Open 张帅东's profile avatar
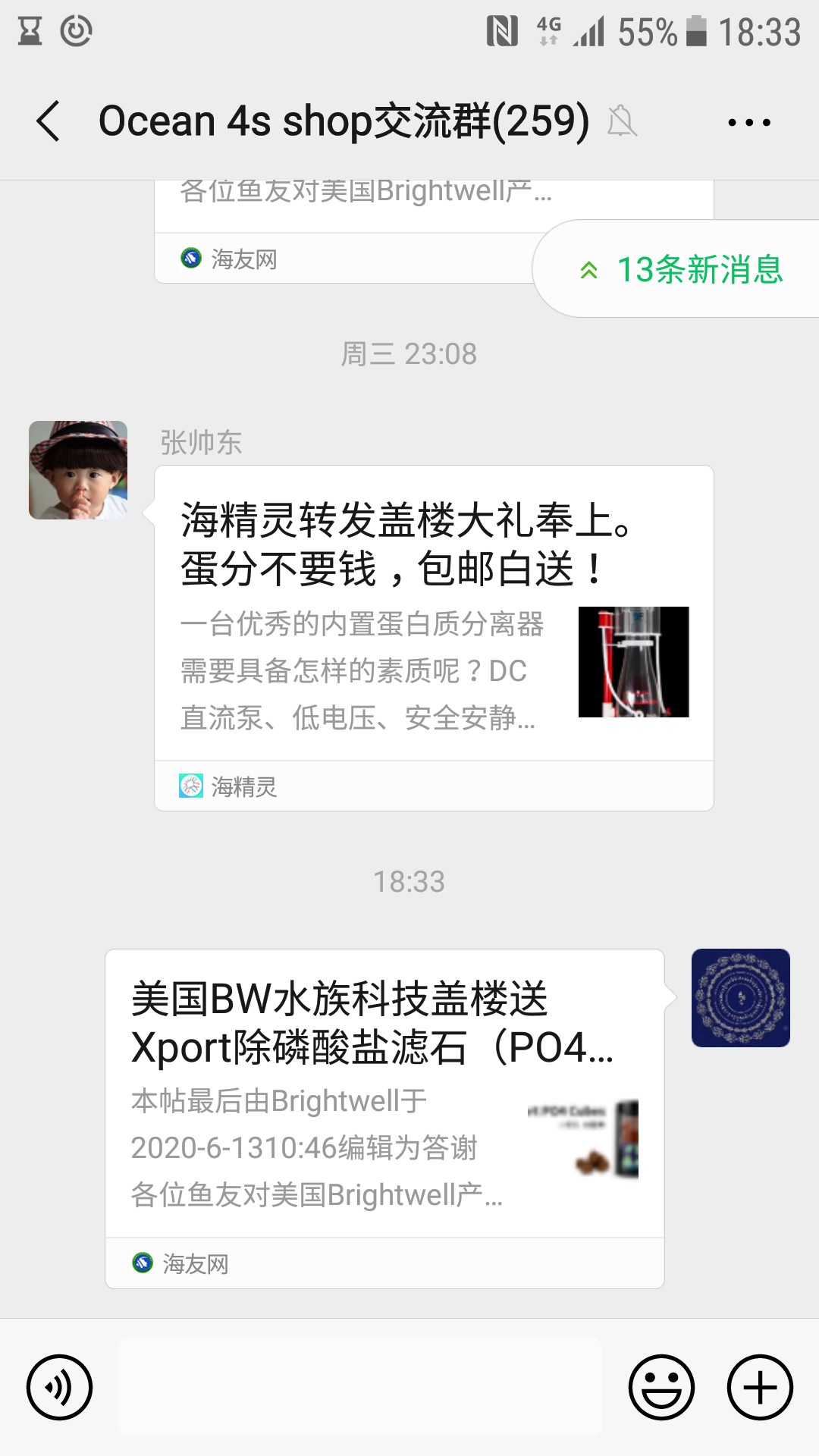Screen dimensions: 819x1456 78,470
